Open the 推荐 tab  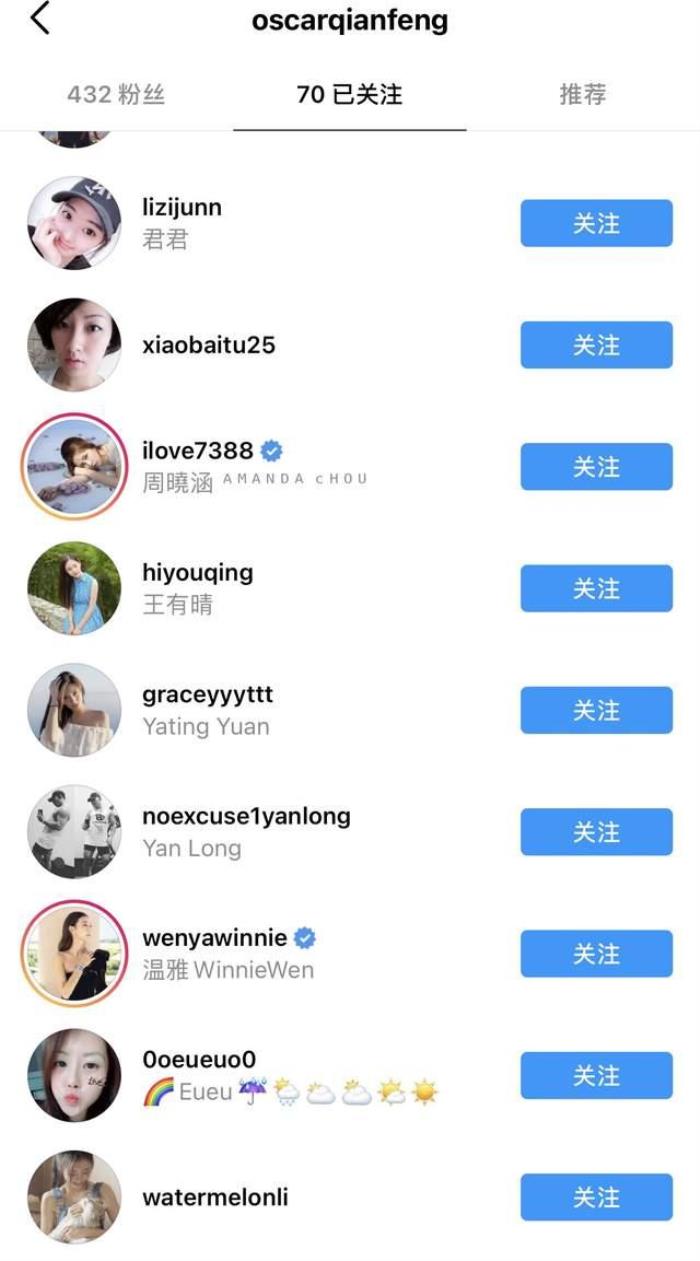point(582,95)
